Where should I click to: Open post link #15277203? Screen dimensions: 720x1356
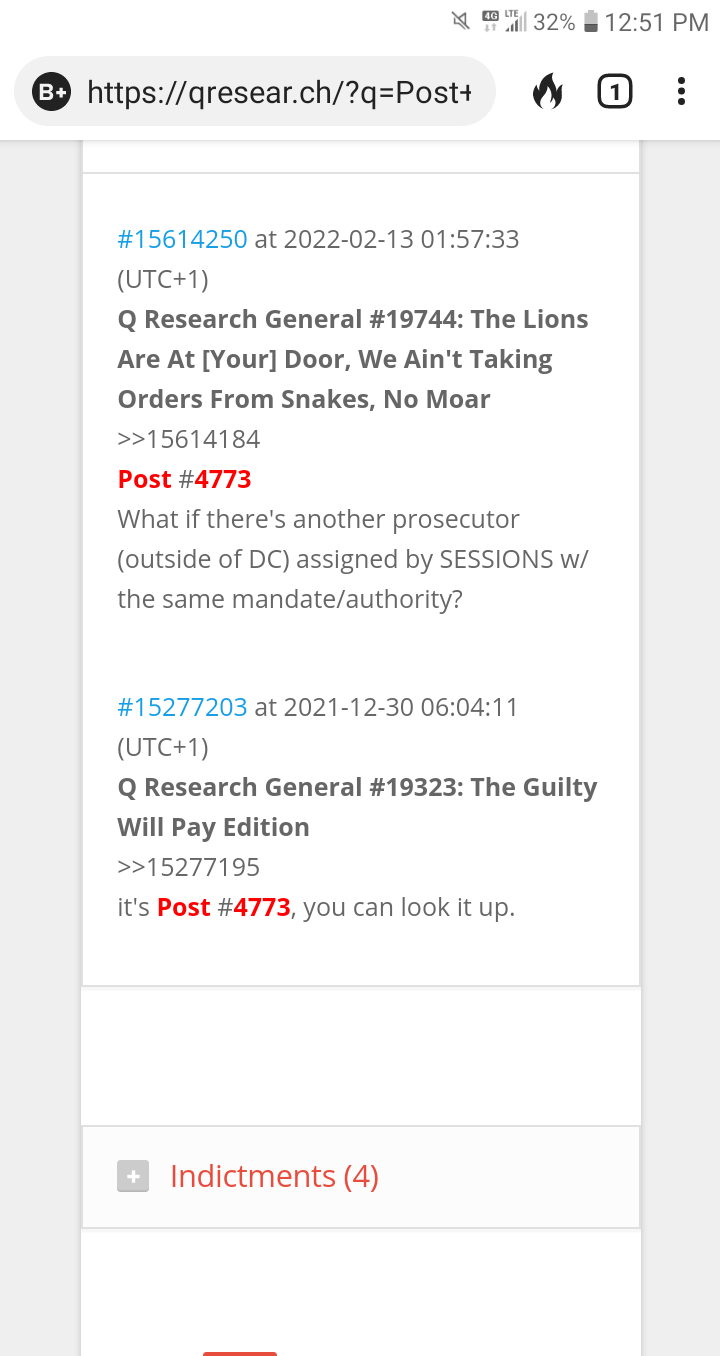[x=182, y=707]
